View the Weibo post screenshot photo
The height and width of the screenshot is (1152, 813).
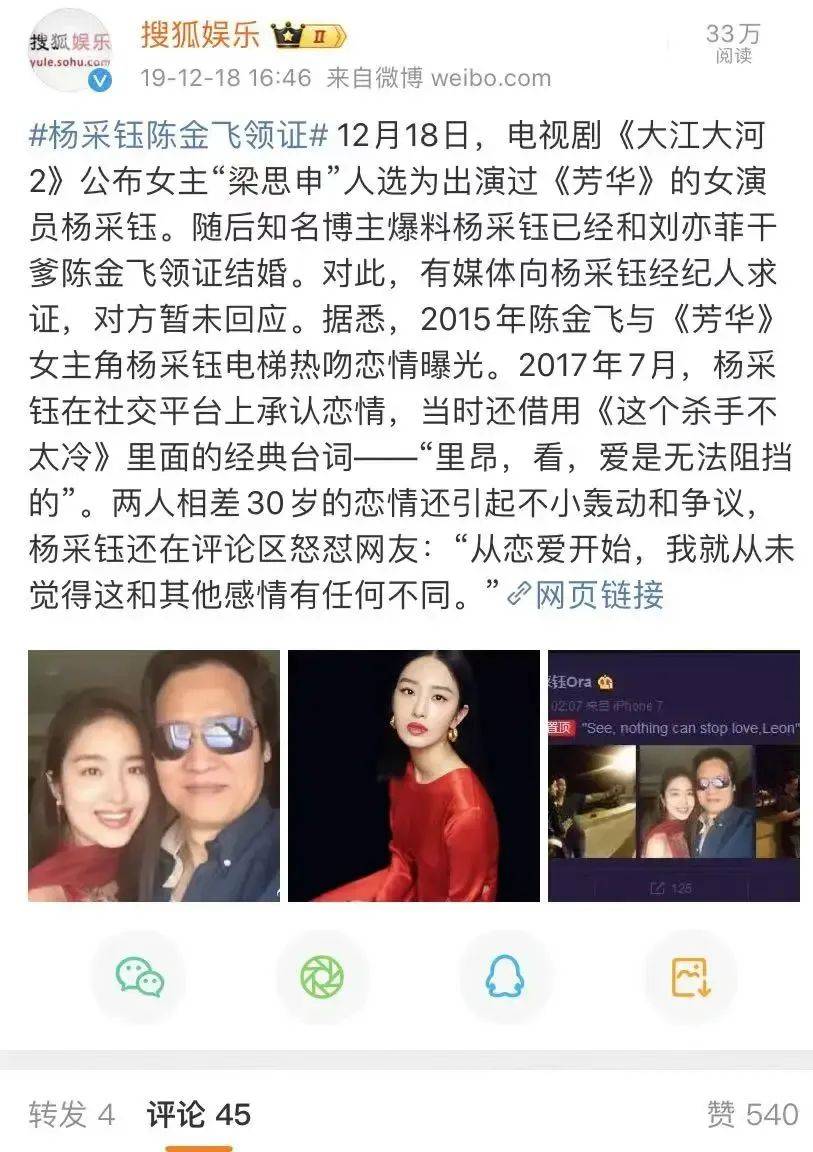(673, 775)
